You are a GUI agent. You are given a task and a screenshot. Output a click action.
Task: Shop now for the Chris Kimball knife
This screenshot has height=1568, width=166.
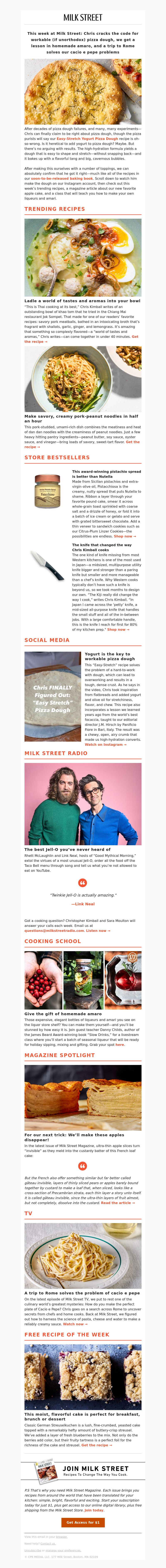(117, 629)
